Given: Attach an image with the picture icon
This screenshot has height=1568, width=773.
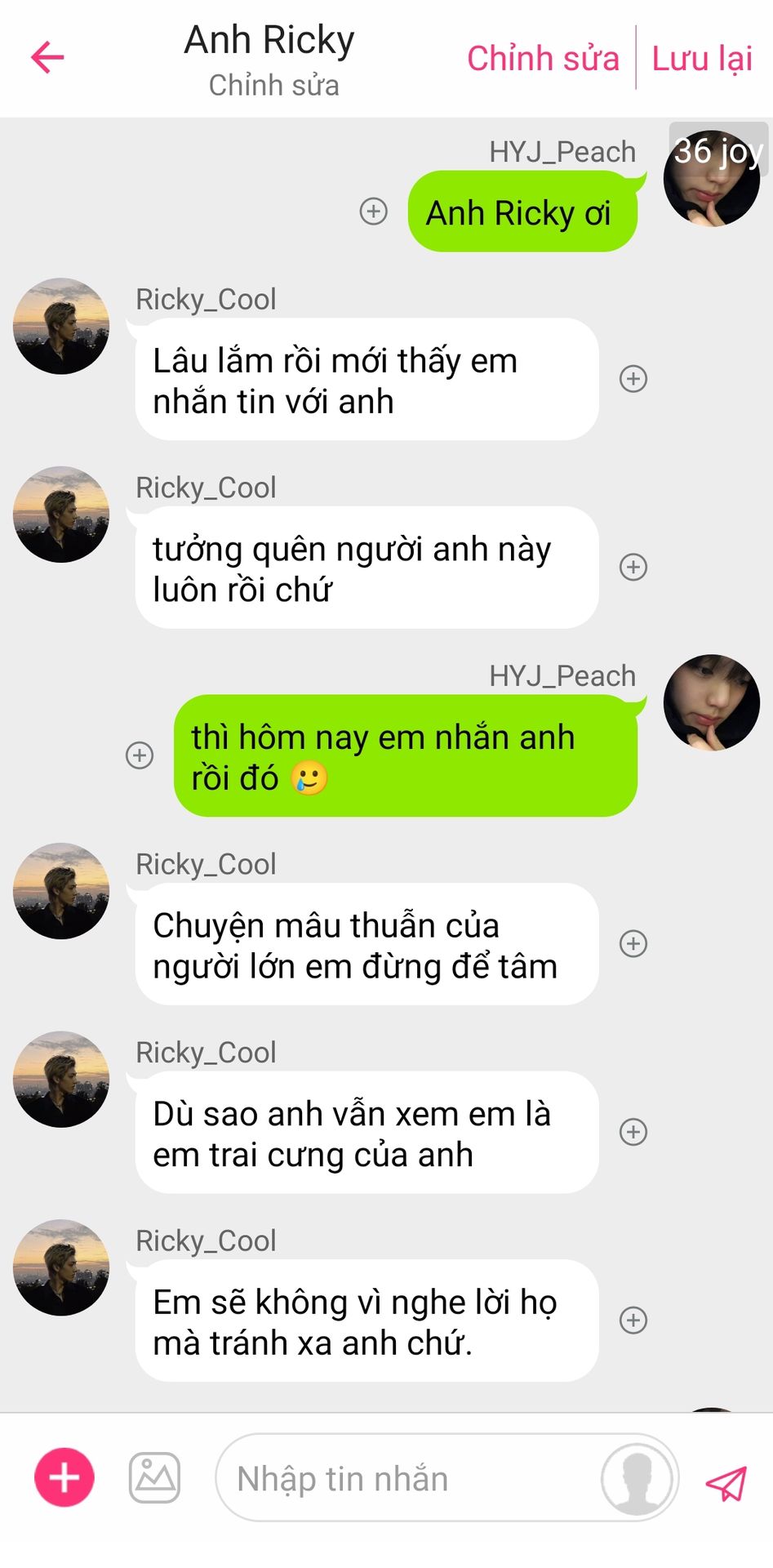Looking at the screenshot, I should pyautogui.click(x=154, y=1477).
